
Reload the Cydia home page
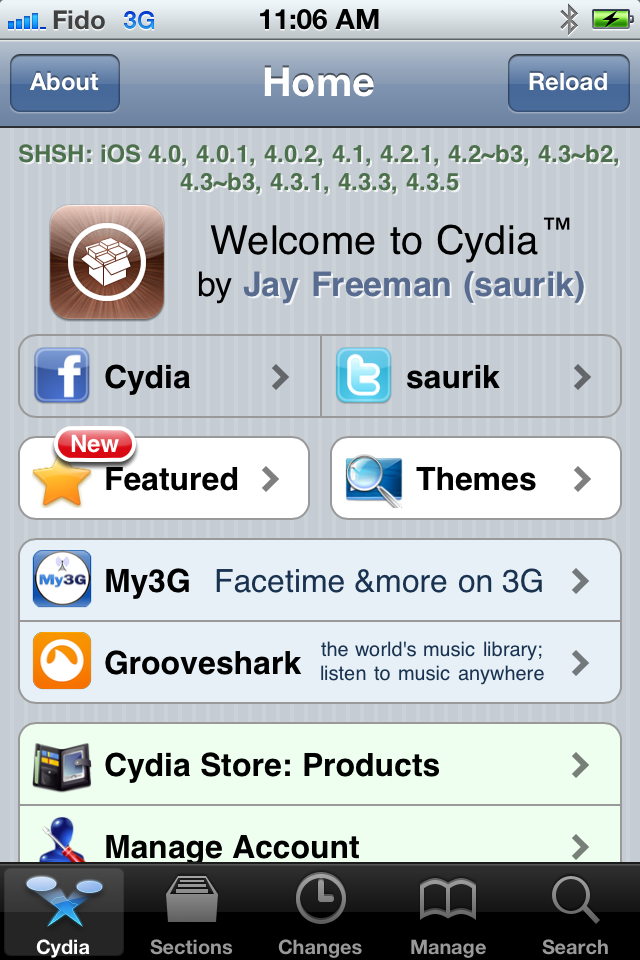pos(567,83)
